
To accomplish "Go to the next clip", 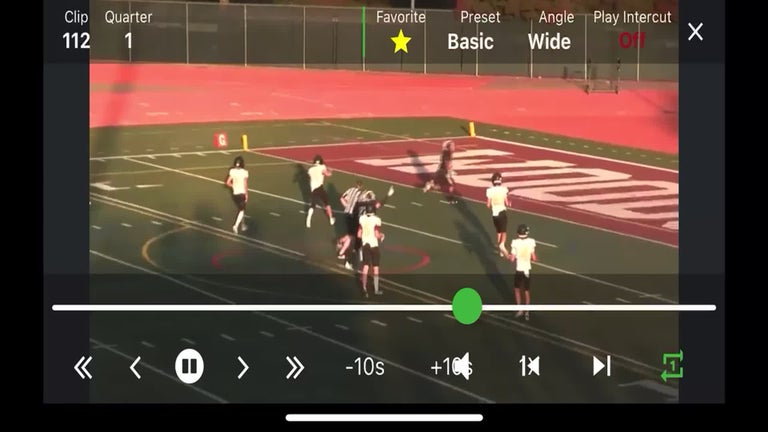I will [601, 366].
